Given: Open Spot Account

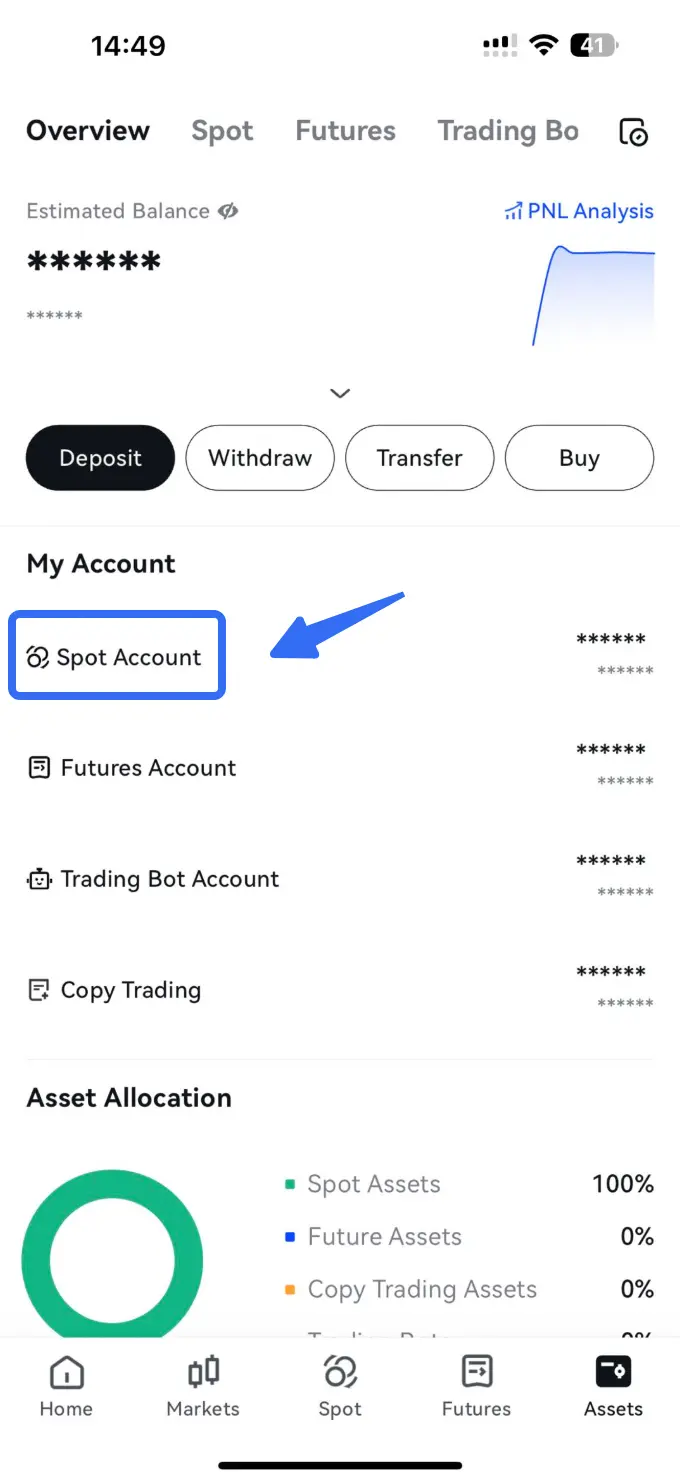Looking at the screenshot, I should (118, 657).
